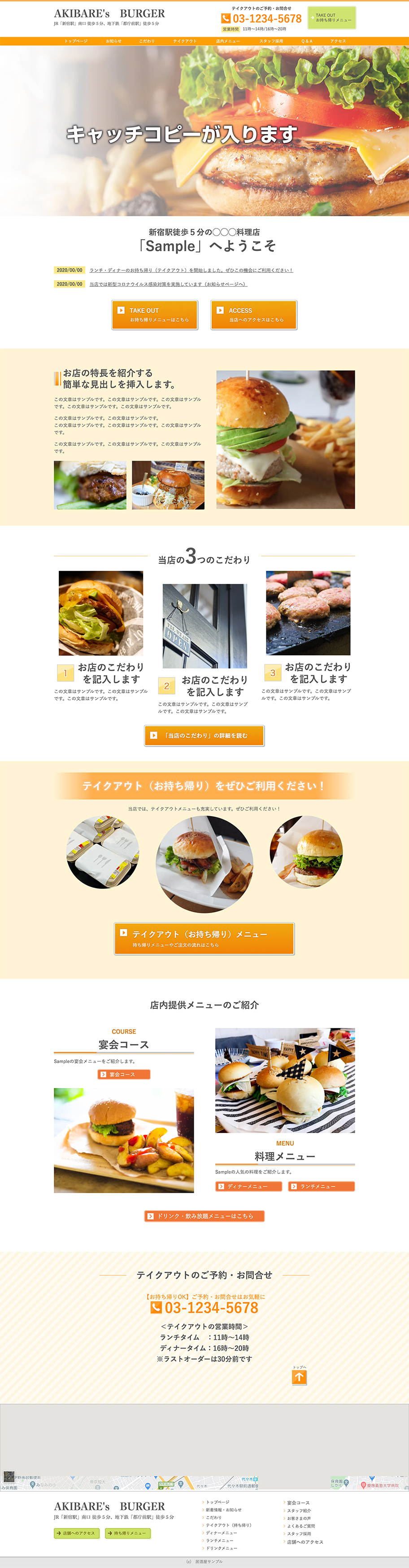Open the news link about 新型コロナウイルス感染対策
Screen dimensions: 409x1568
168,284
